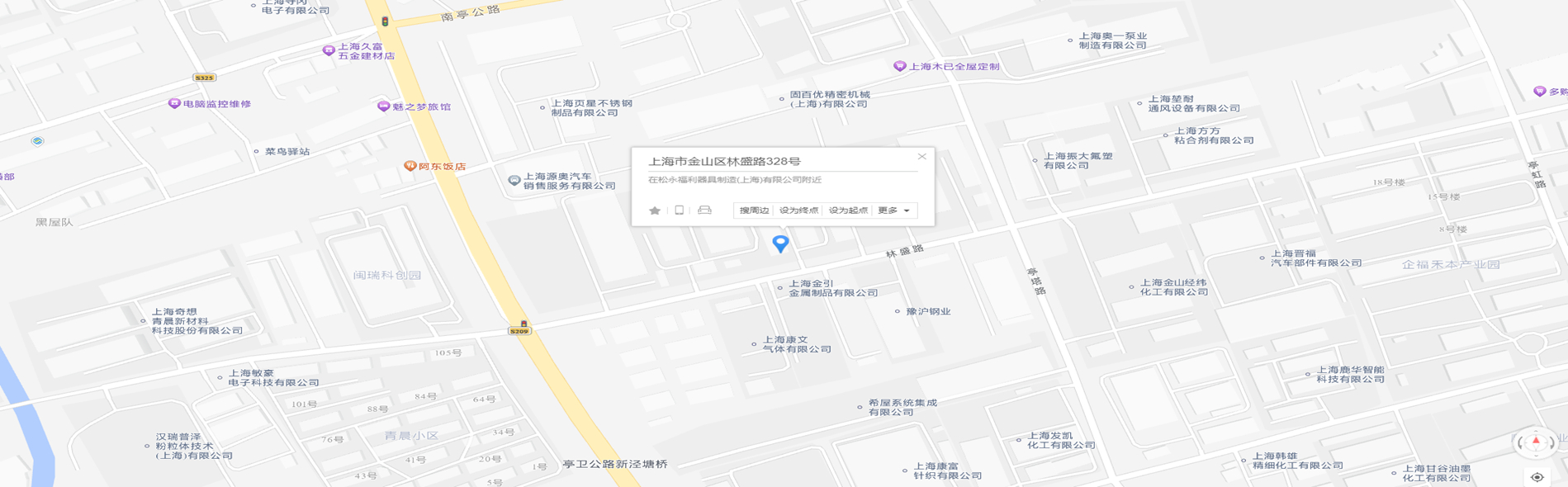Screen dimensions: 1568x487
Task: Locate my position with the target button
Action: (1537, 477)
